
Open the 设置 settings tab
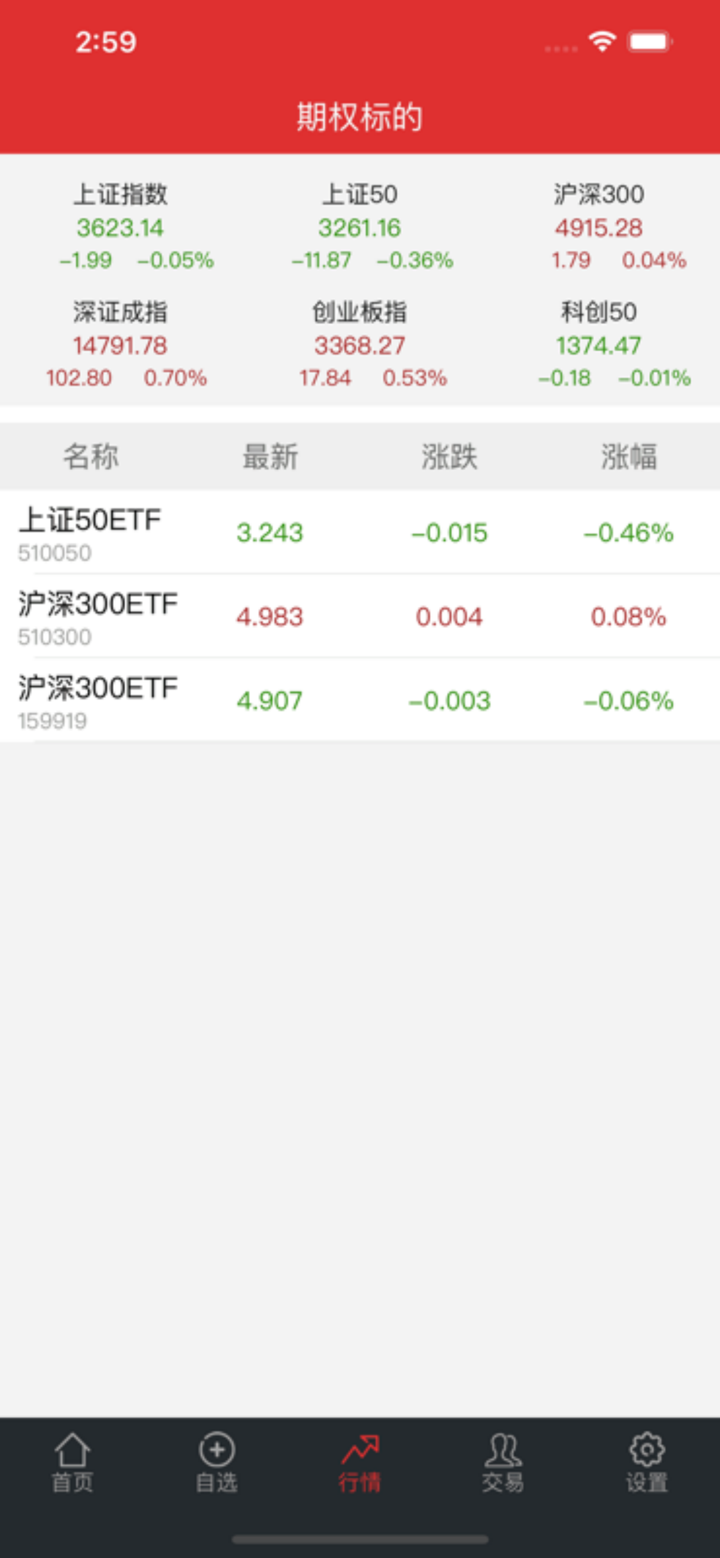(x=647, y=1464)
